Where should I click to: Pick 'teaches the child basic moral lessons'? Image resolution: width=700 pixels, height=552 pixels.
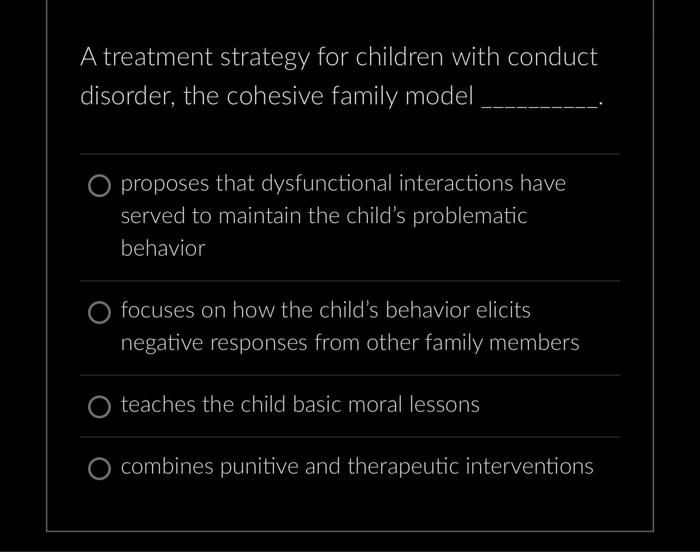(99, 406)
